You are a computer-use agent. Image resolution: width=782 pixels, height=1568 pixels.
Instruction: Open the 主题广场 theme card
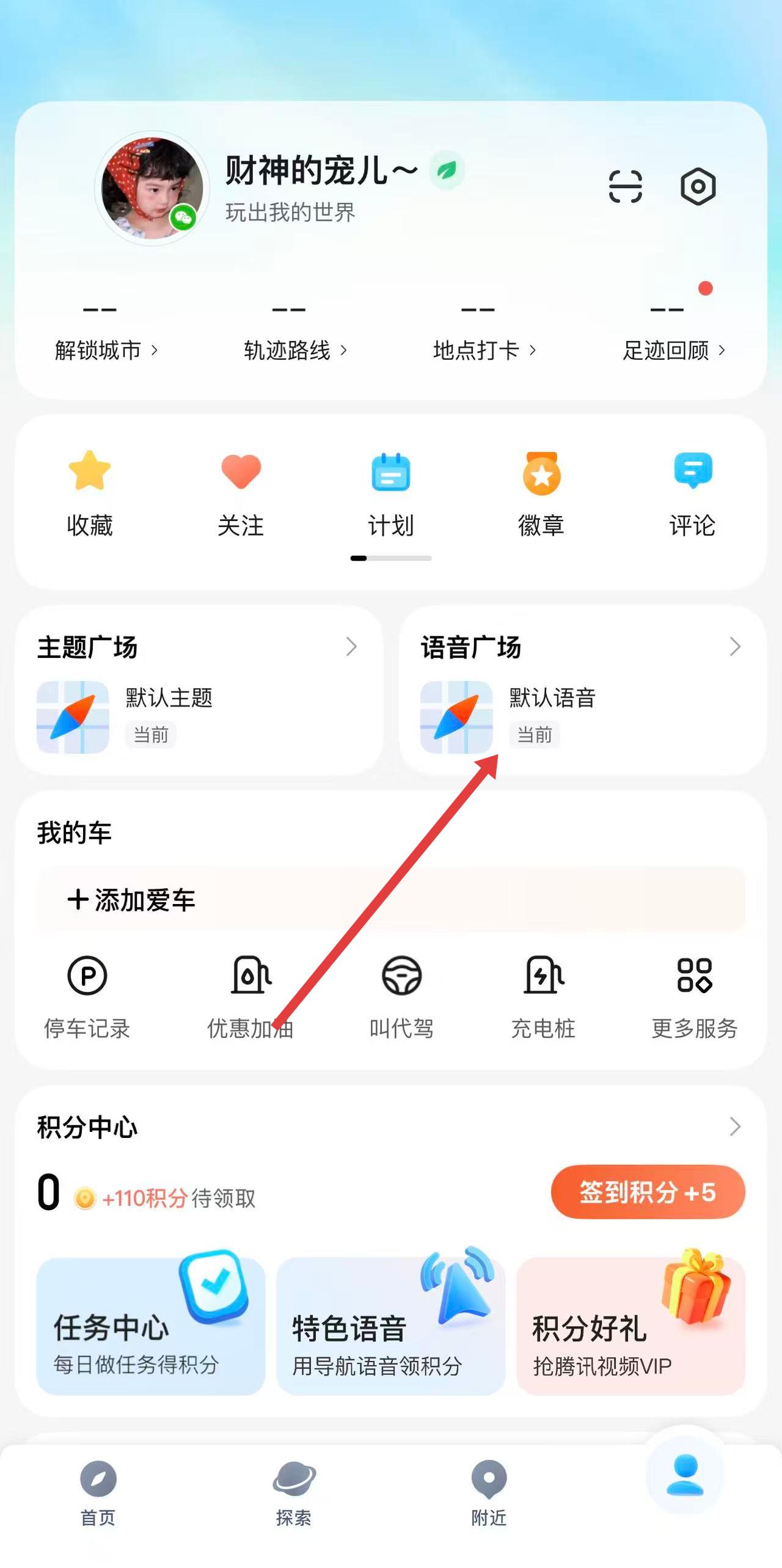coord(199,690)
